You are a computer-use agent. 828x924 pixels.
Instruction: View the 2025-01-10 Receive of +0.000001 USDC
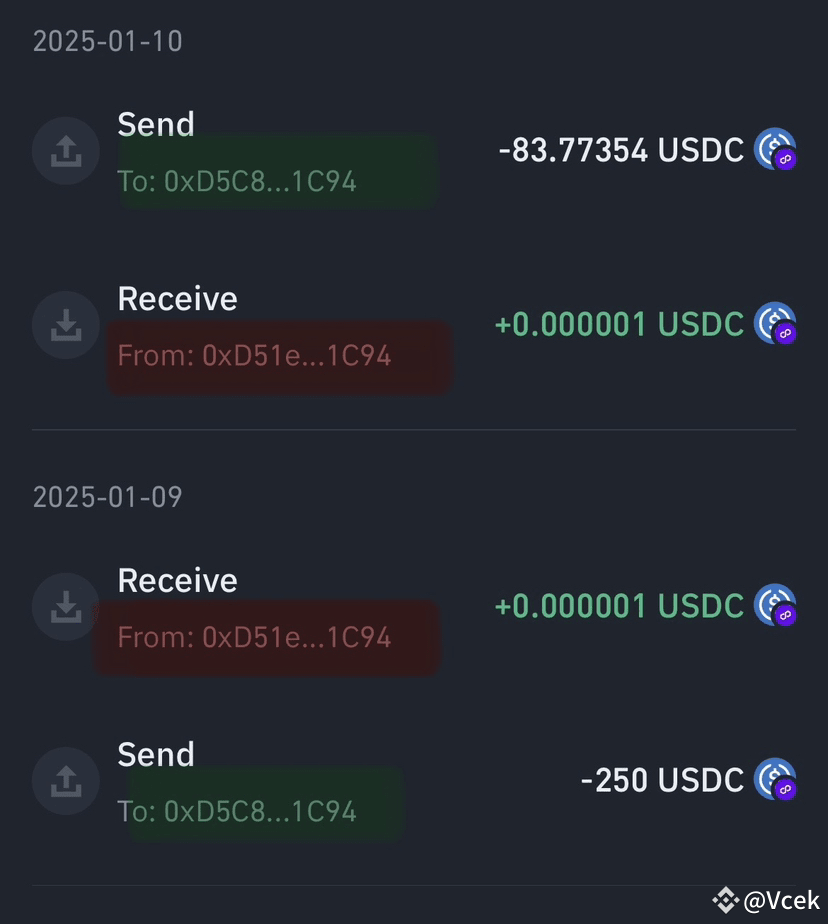(x=413, y=326)
